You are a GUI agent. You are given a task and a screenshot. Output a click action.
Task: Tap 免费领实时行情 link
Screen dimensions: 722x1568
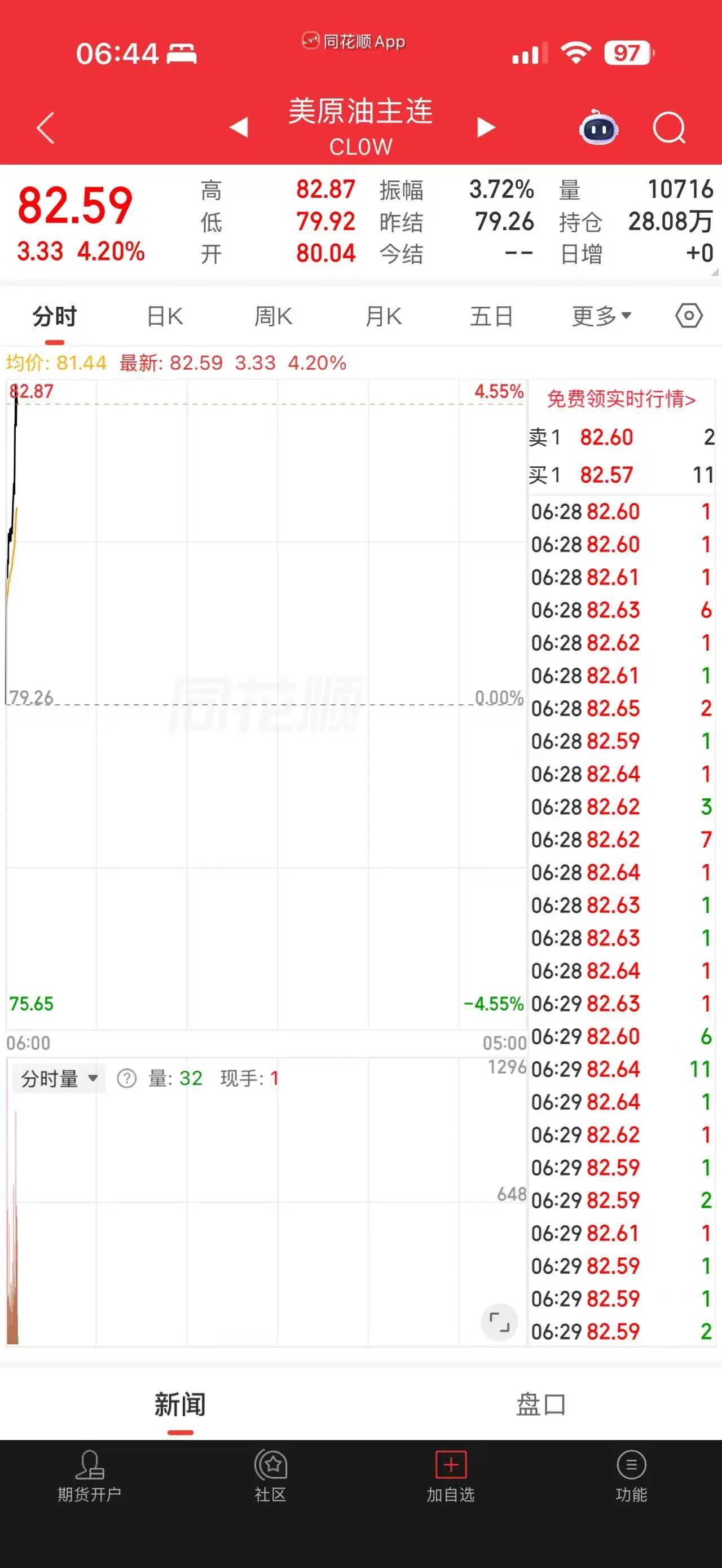(x=621, y=399)
